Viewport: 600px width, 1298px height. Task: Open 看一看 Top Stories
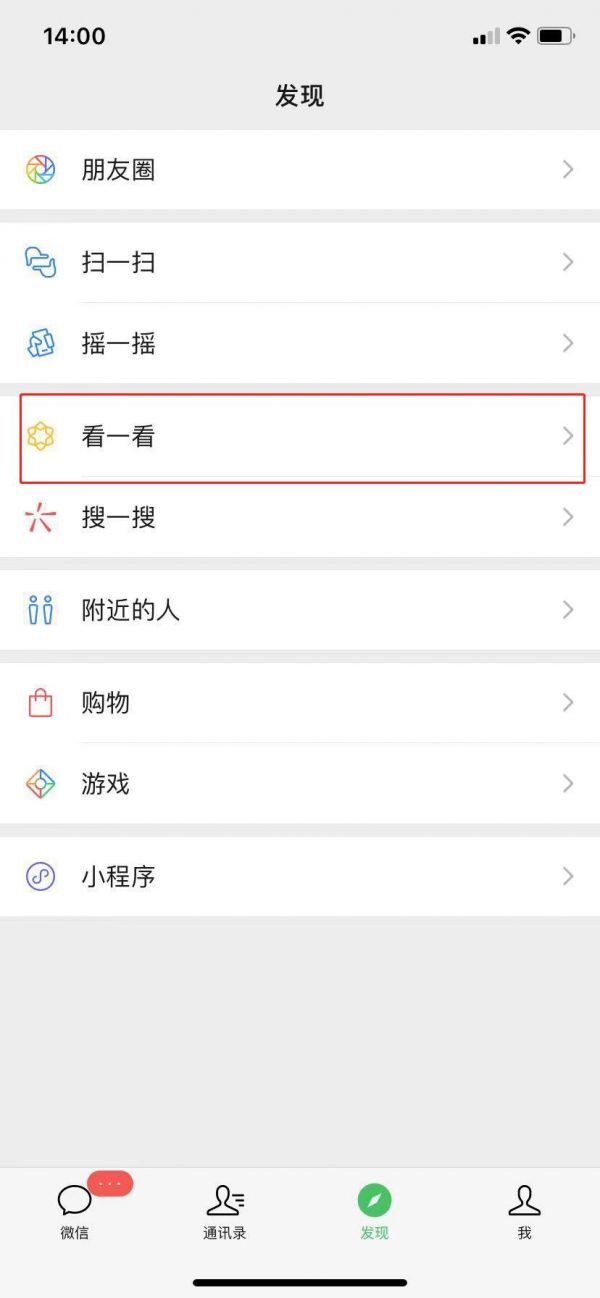[x=300, y=437]
